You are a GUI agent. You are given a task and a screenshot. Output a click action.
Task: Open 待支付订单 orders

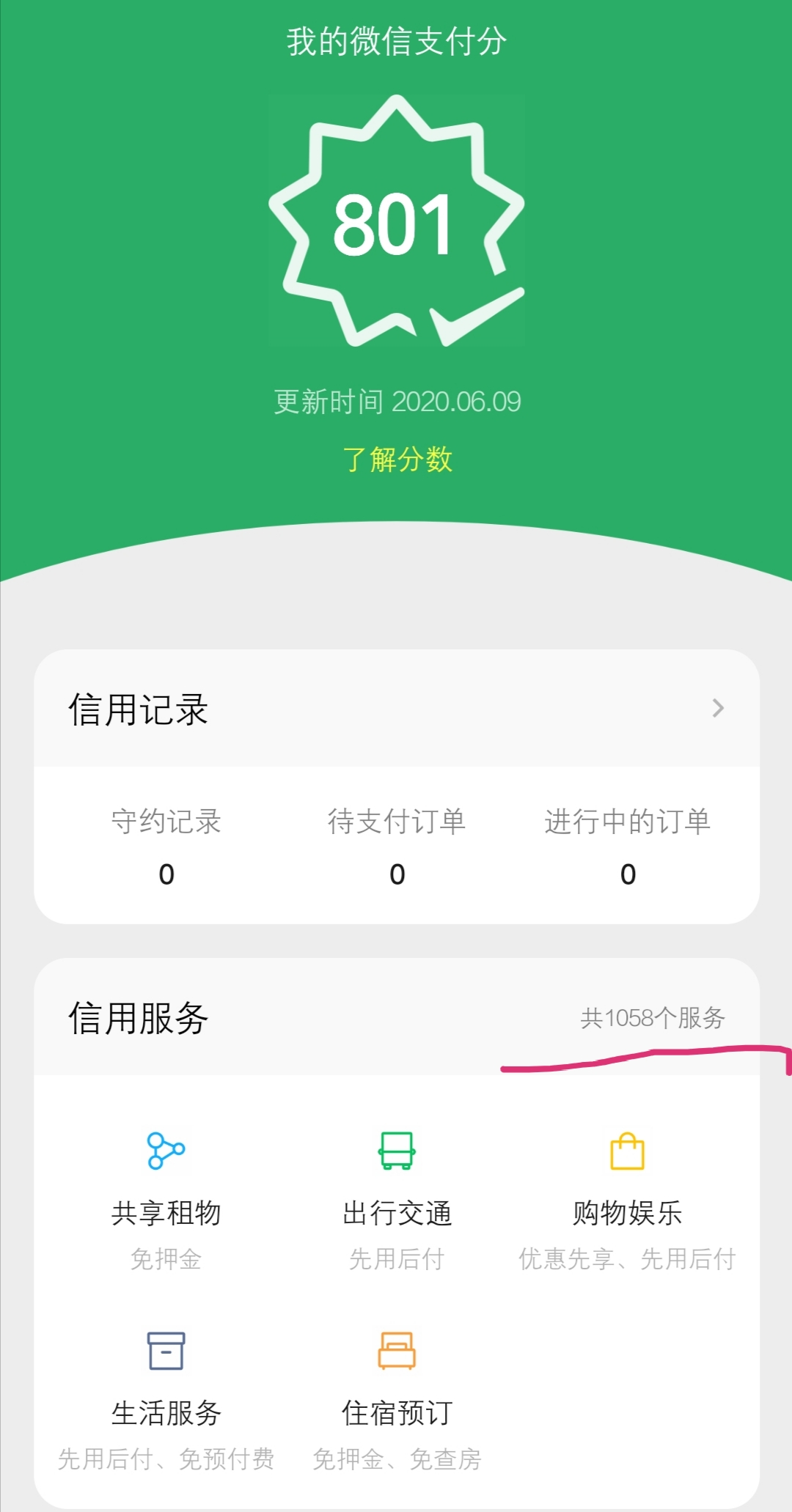[397, 847]
